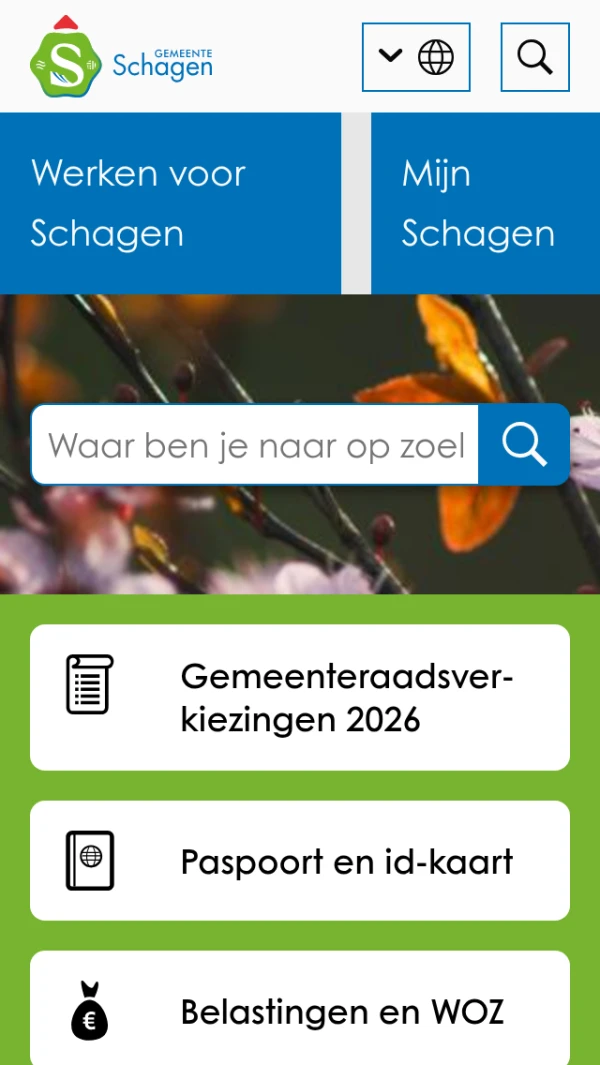Open the language selector dropdown
This screenshot has height=1065, width=600.
click(x=415, y=57)
